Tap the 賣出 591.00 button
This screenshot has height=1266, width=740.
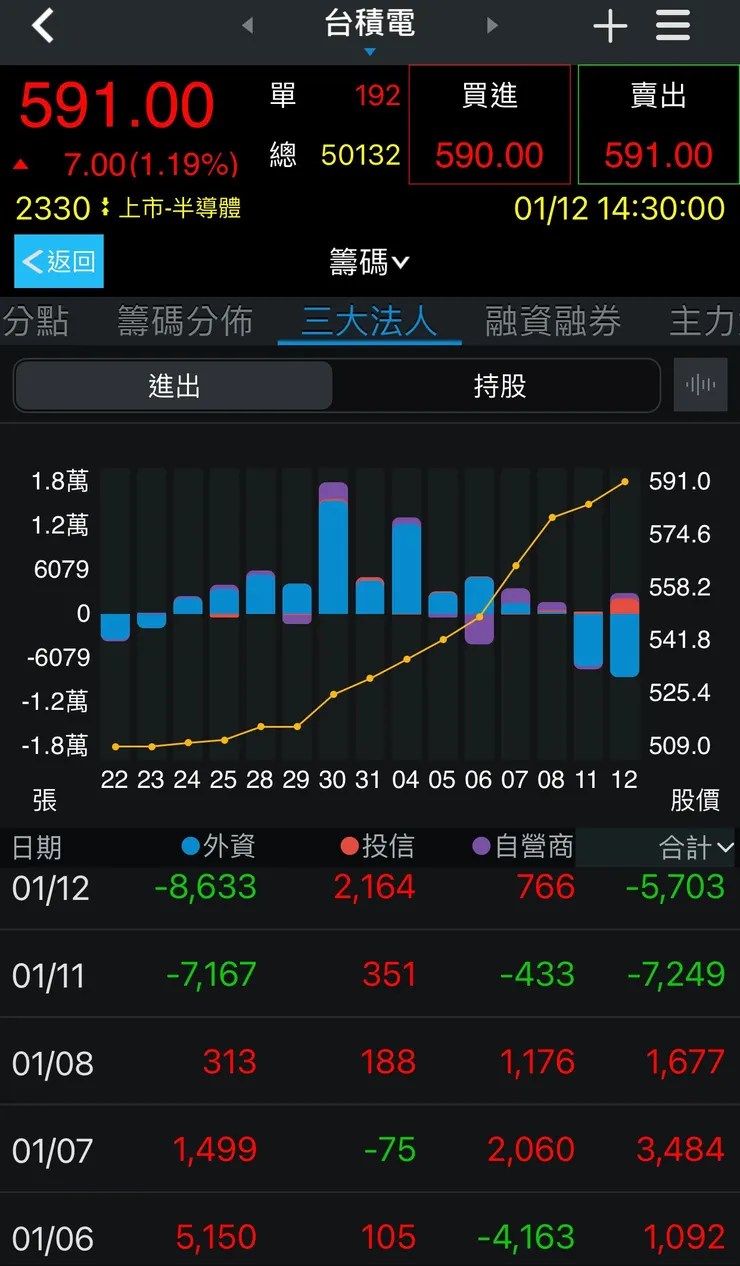click(657, 125)
